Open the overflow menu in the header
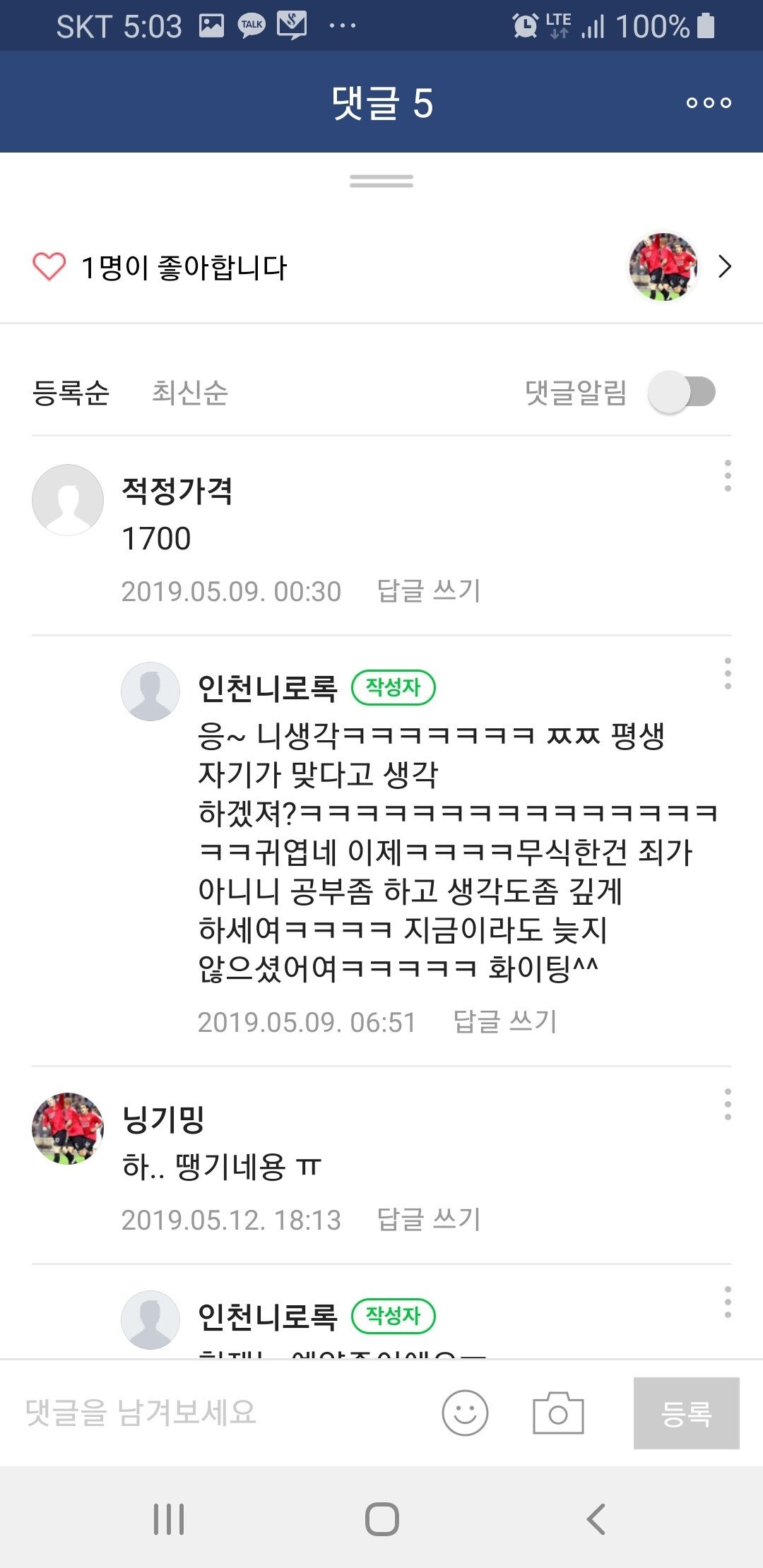This screenshot has width=763, height=1568. pyautogui.click(x=709, y=103)
